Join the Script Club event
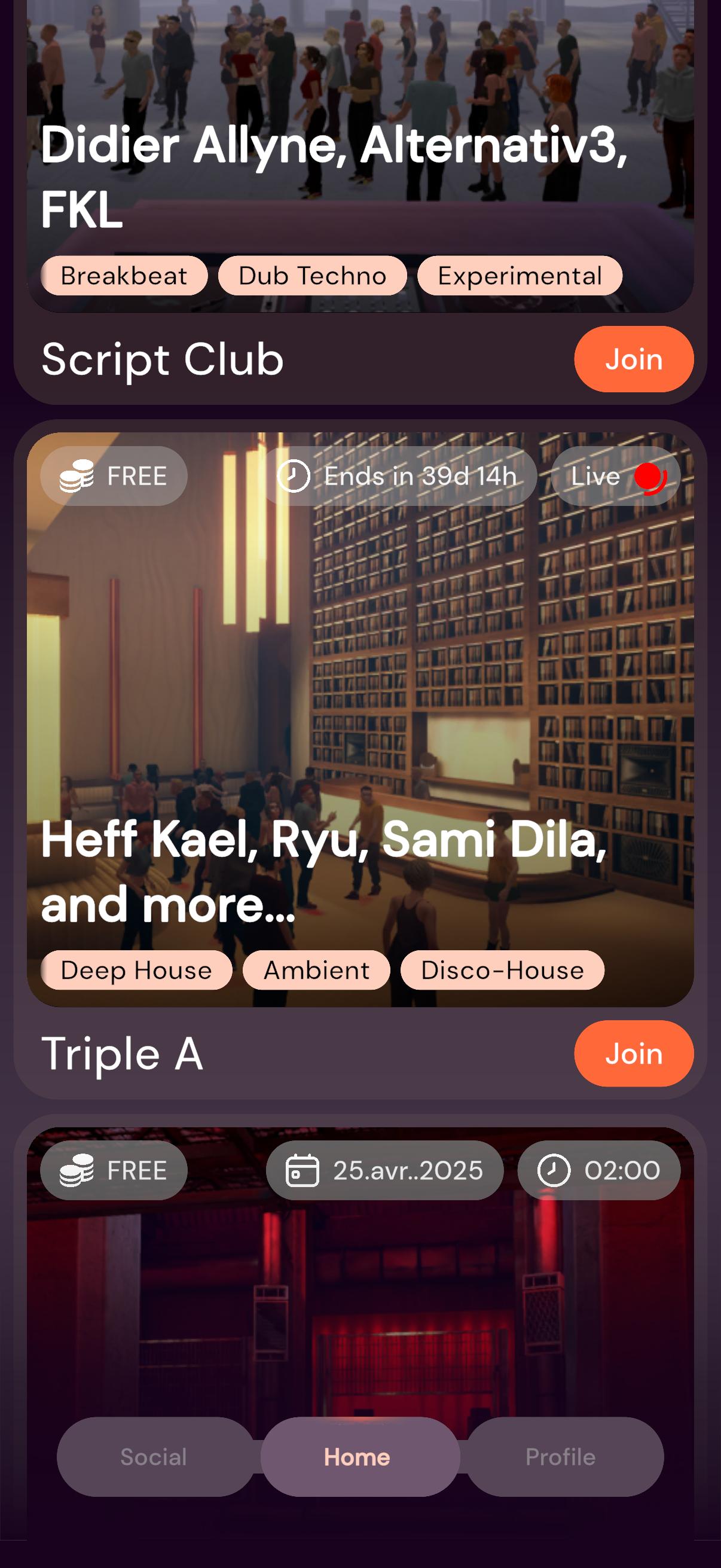The height and width of the screenshot is (1568, 721). [633, 359]
